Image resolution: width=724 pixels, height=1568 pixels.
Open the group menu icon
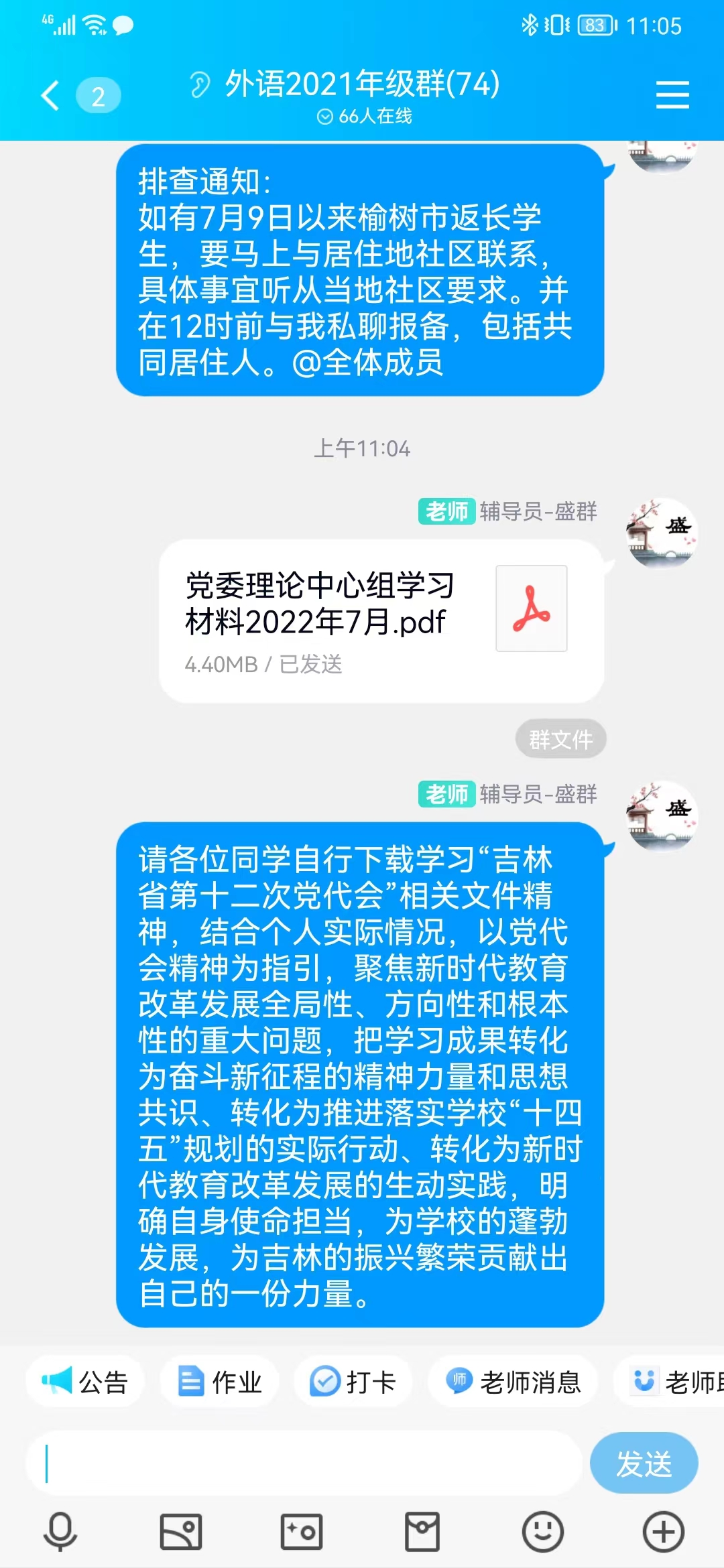pos(672,94)
